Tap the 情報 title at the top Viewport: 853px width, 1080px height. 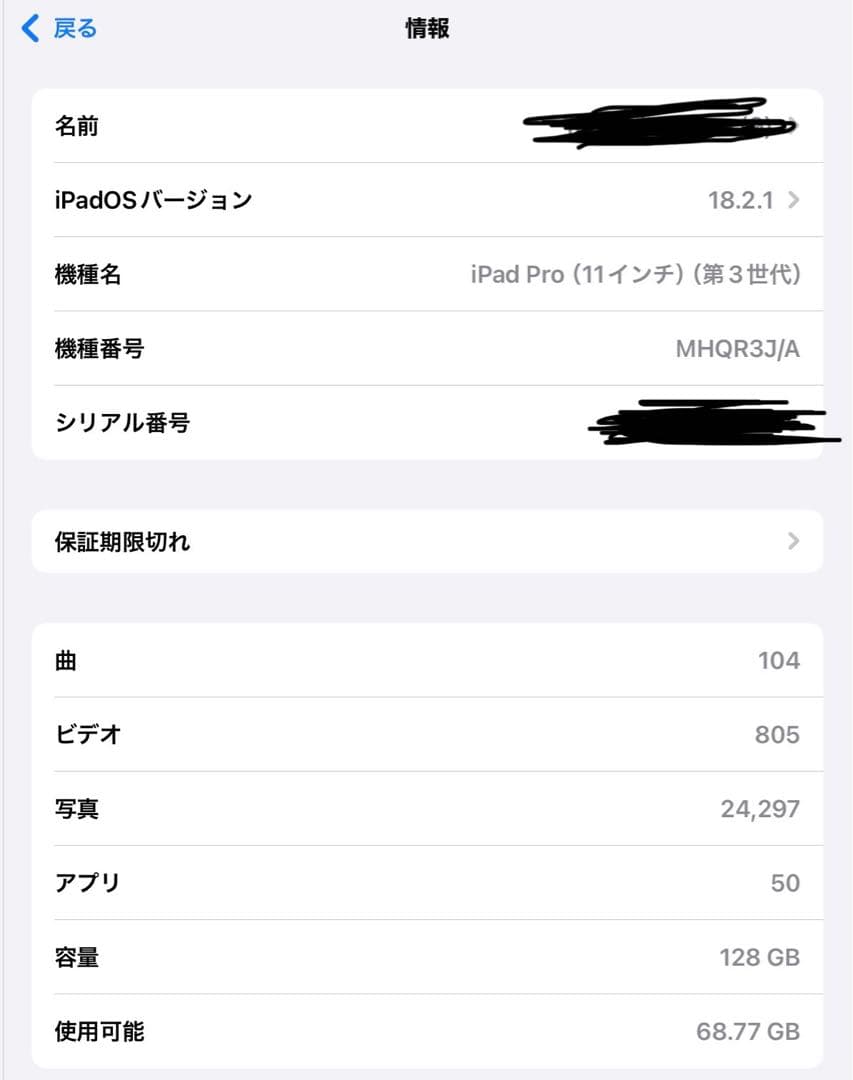tap(426, 29)
